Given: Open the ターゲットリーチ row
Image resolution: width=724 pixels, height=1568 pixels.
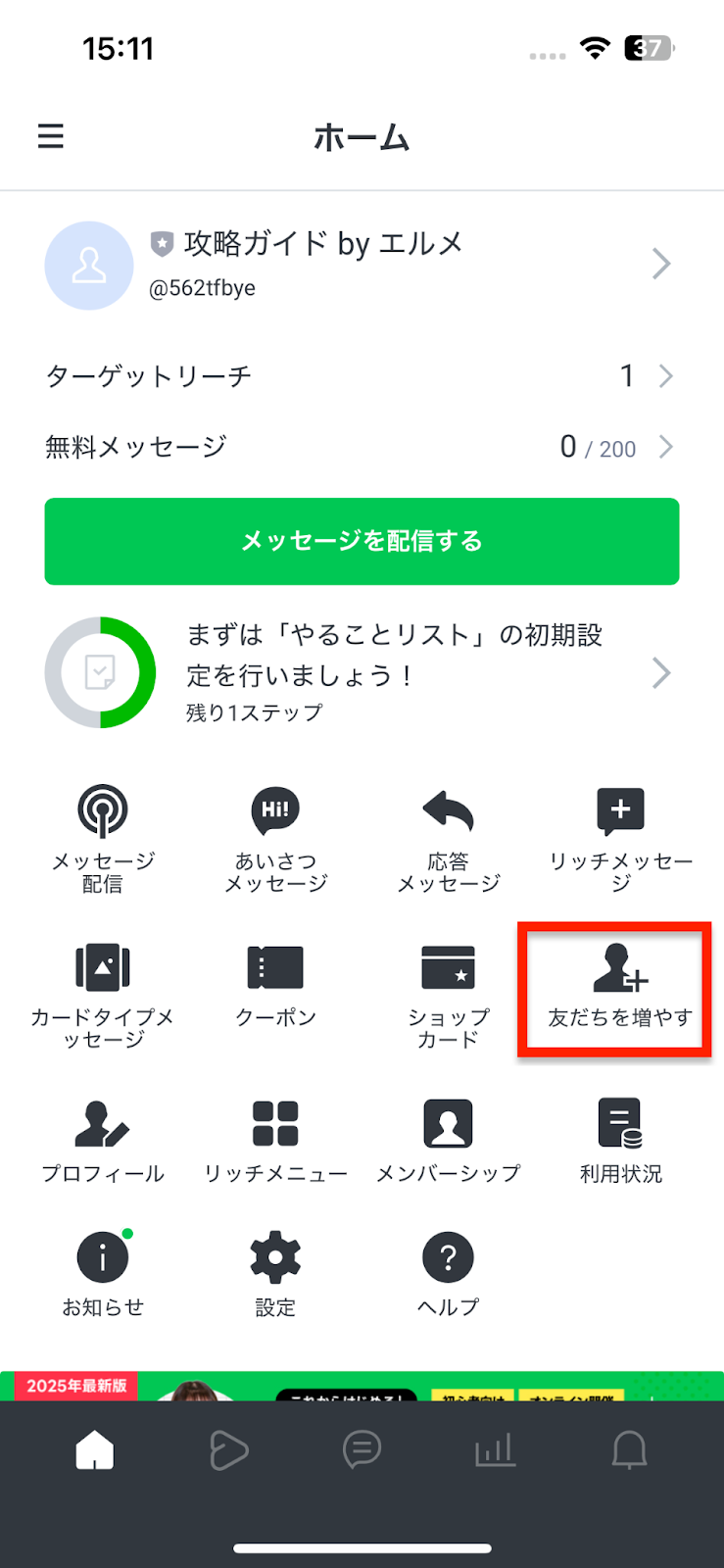Looking at the screenshot, I should tap(361, 376).
